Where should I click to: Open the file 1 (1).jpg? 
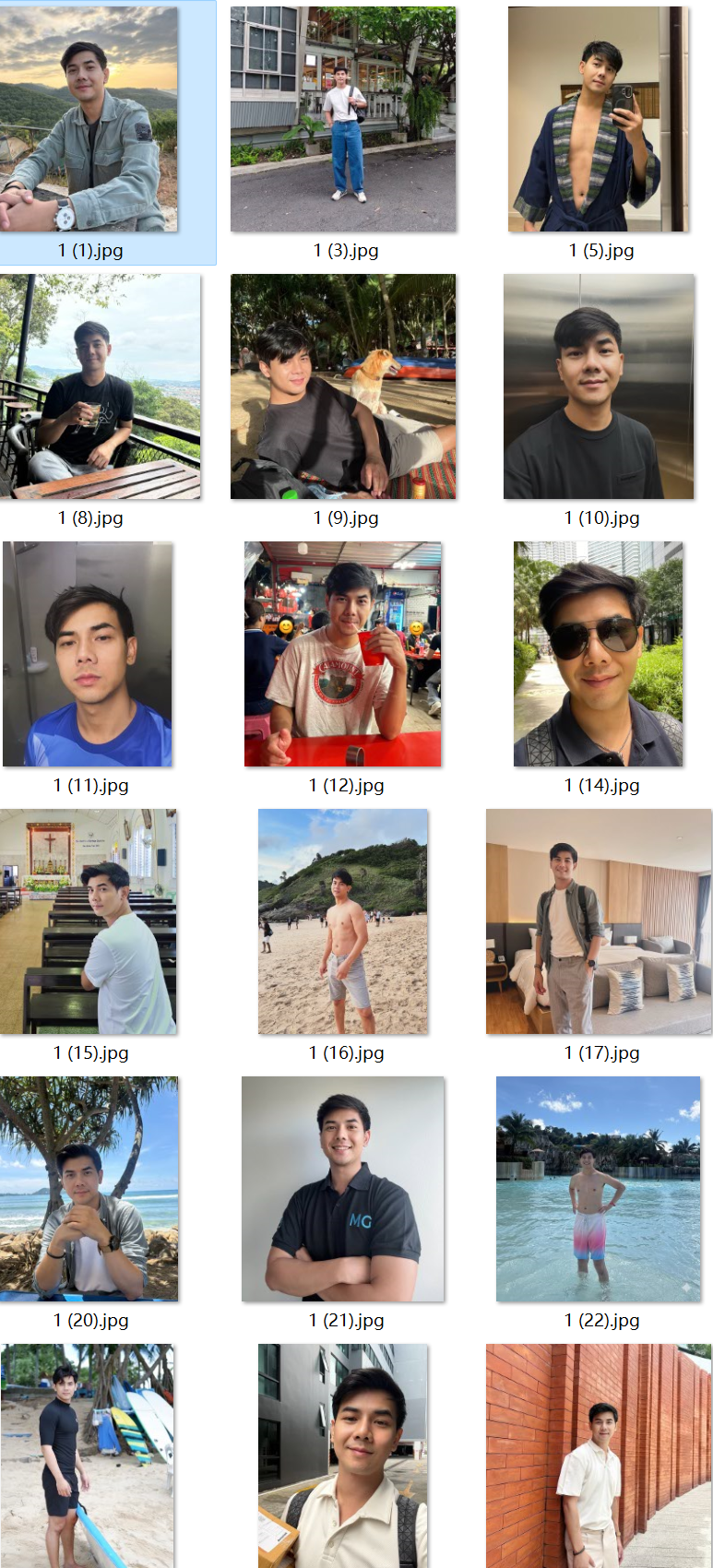coord(89,120)
